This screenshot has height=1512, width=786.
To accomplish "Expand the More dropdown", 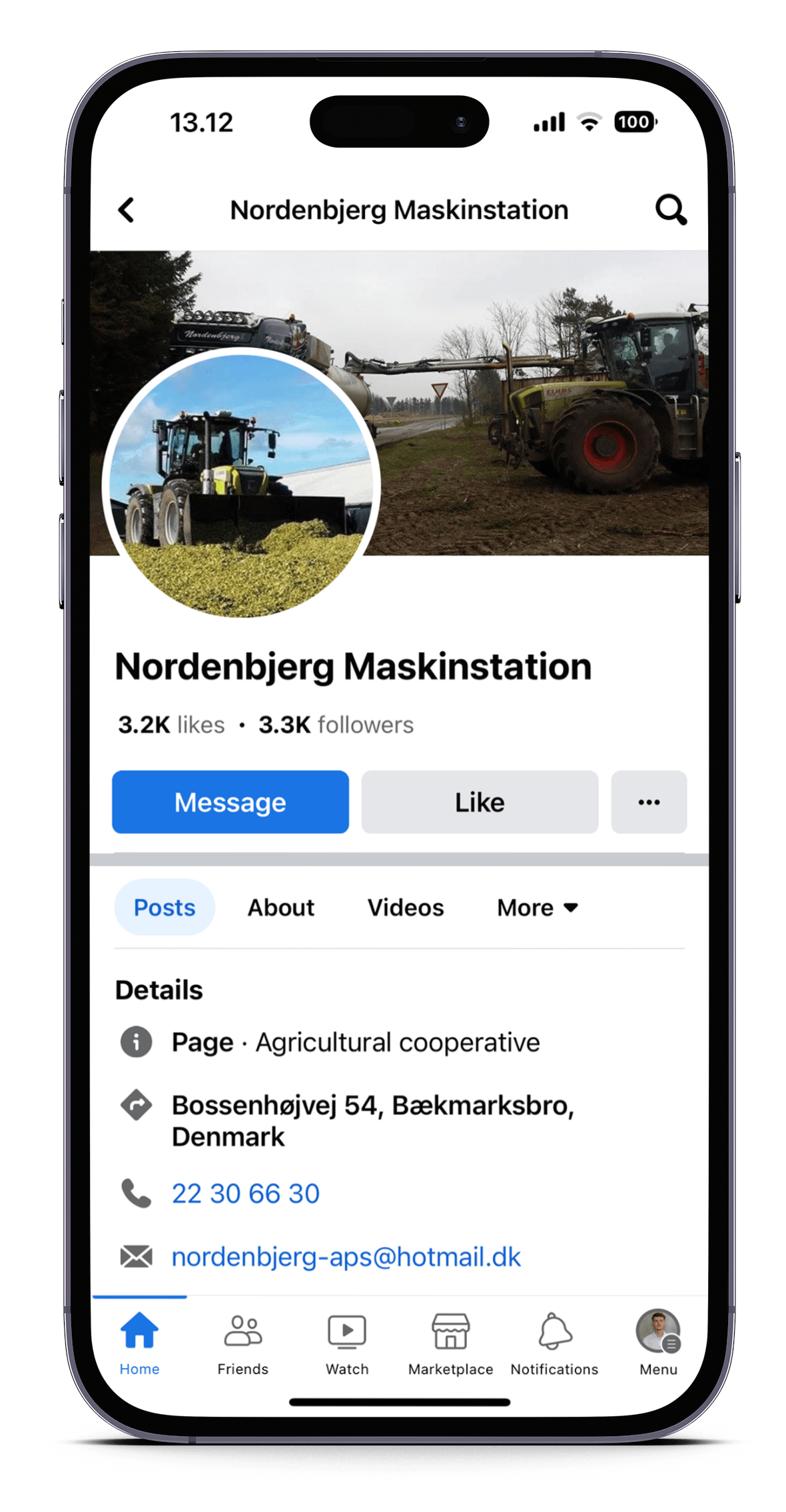I will (x=537, y=907).
